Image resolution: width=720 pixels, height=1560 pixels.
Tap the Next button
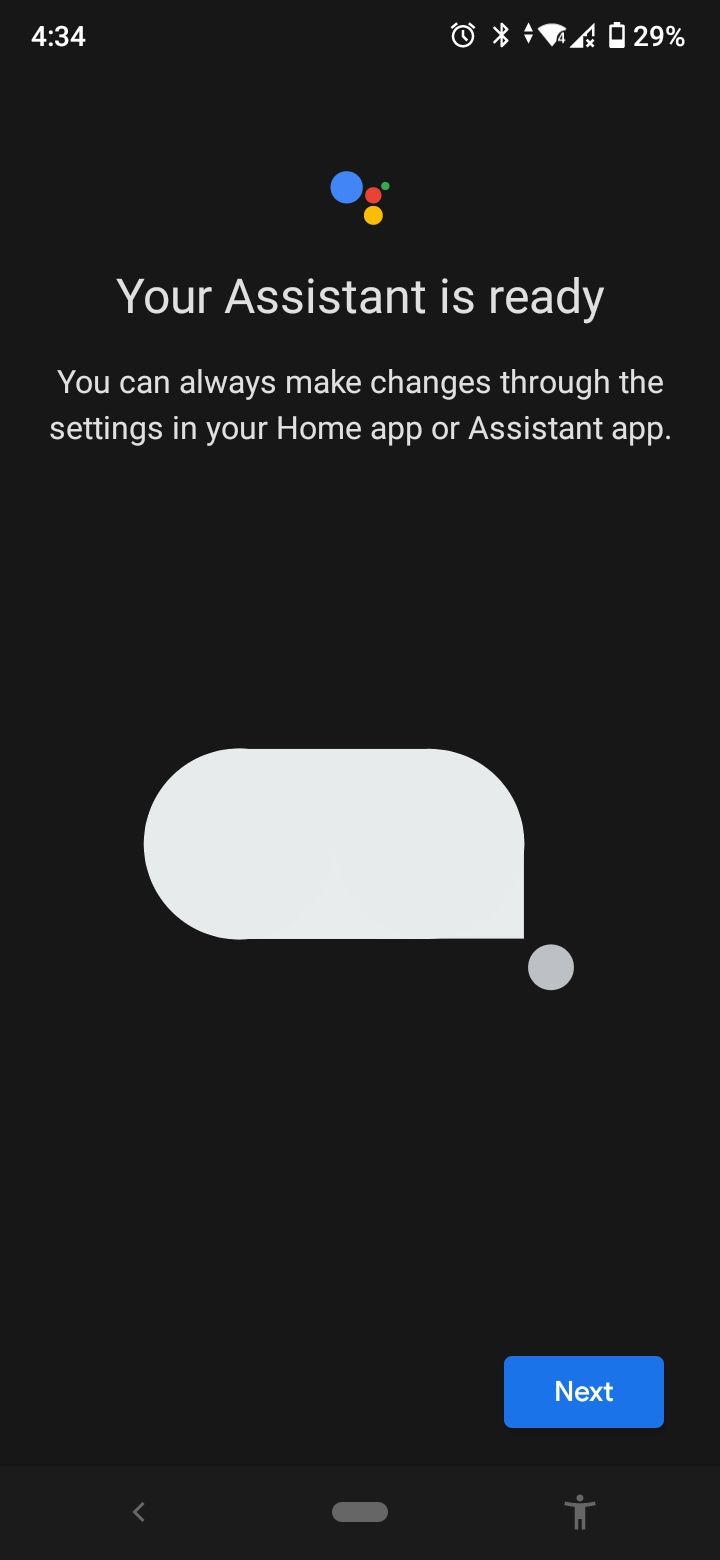point(583,1391)
